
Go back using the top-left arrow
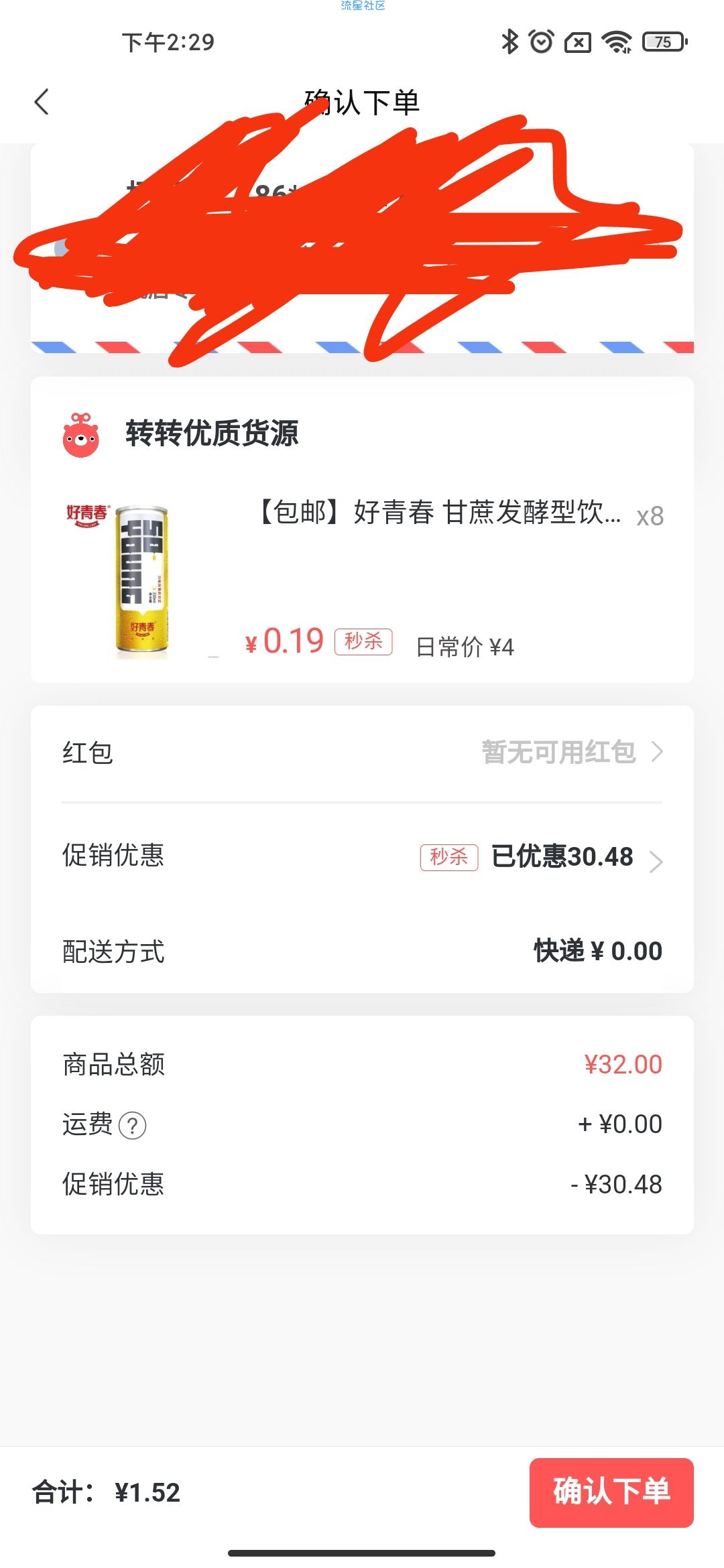click(x=42, y=102)
